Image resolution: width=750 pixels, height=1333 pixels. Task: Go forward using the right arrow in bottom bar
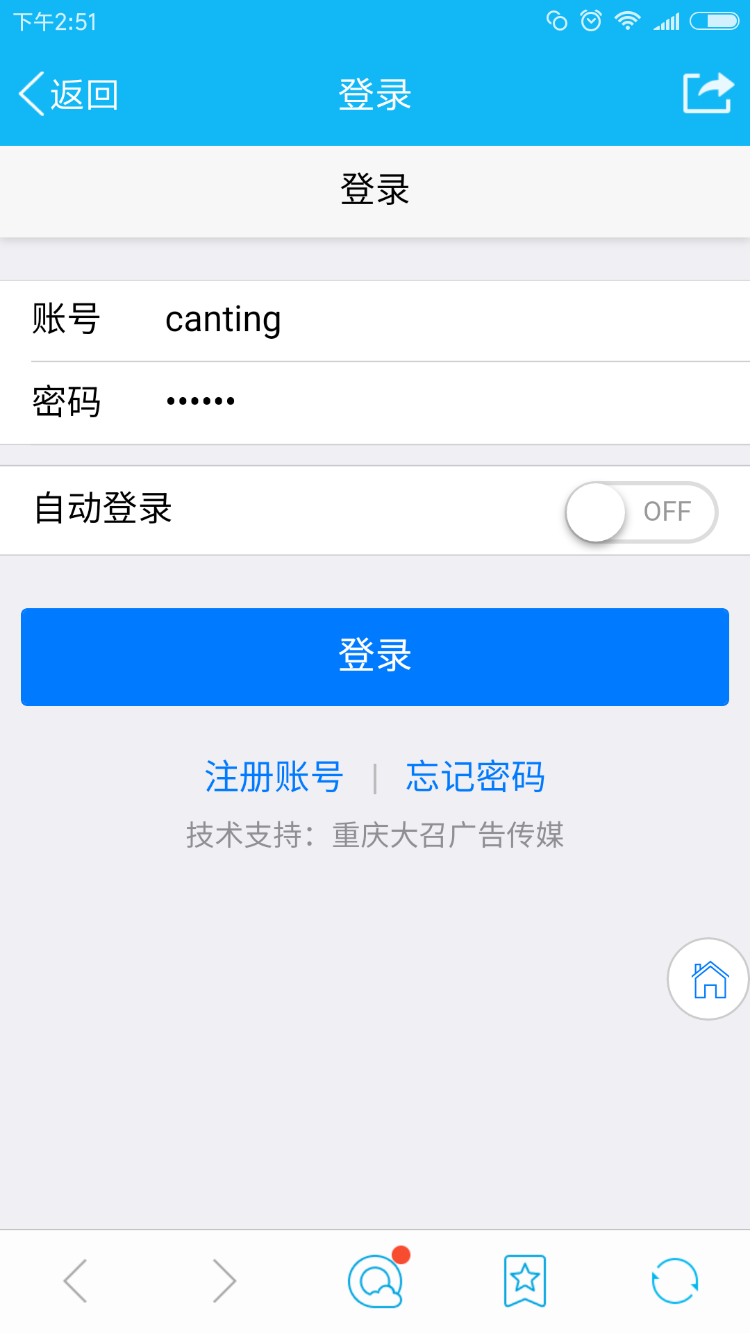(224, 1281)
